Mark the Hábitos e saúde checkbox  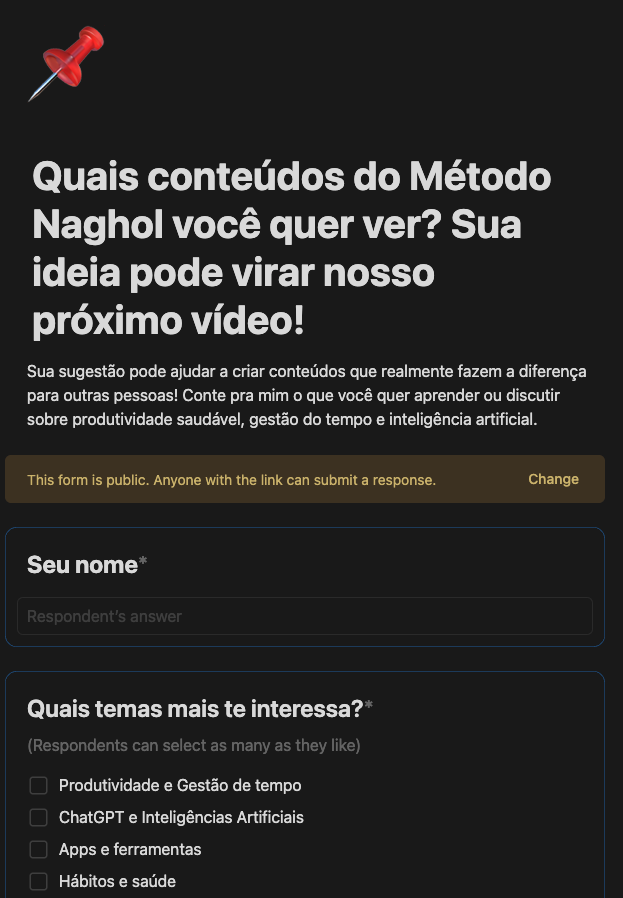click(39, 881)
